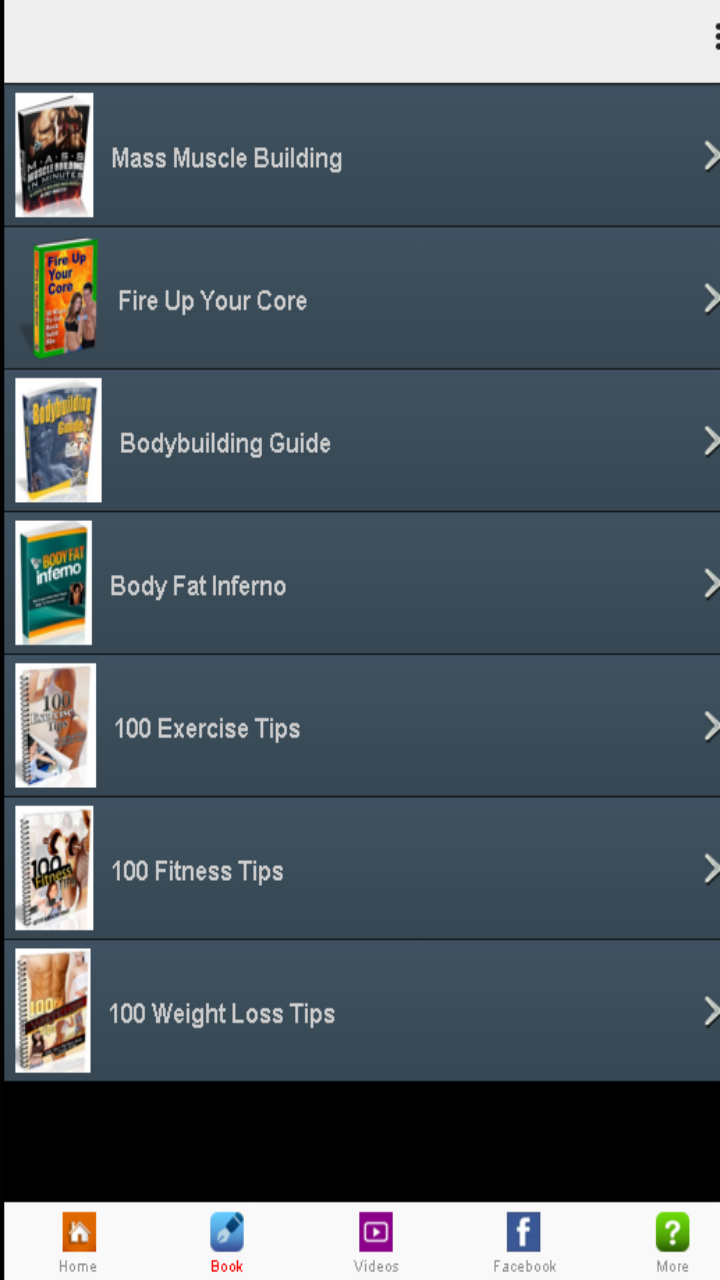Tap the Mass Muscle Building book cover

pos(53,155)
